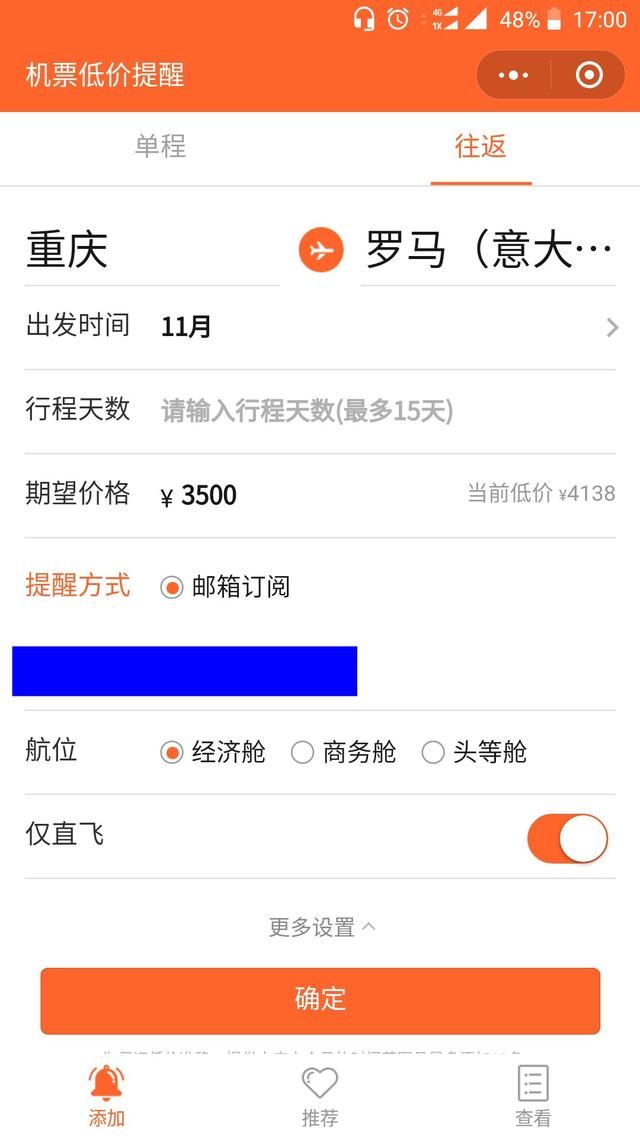Screen dimensions: 640x1138
Task: Open the 查看 view tab
Action: pos(533,1097)
